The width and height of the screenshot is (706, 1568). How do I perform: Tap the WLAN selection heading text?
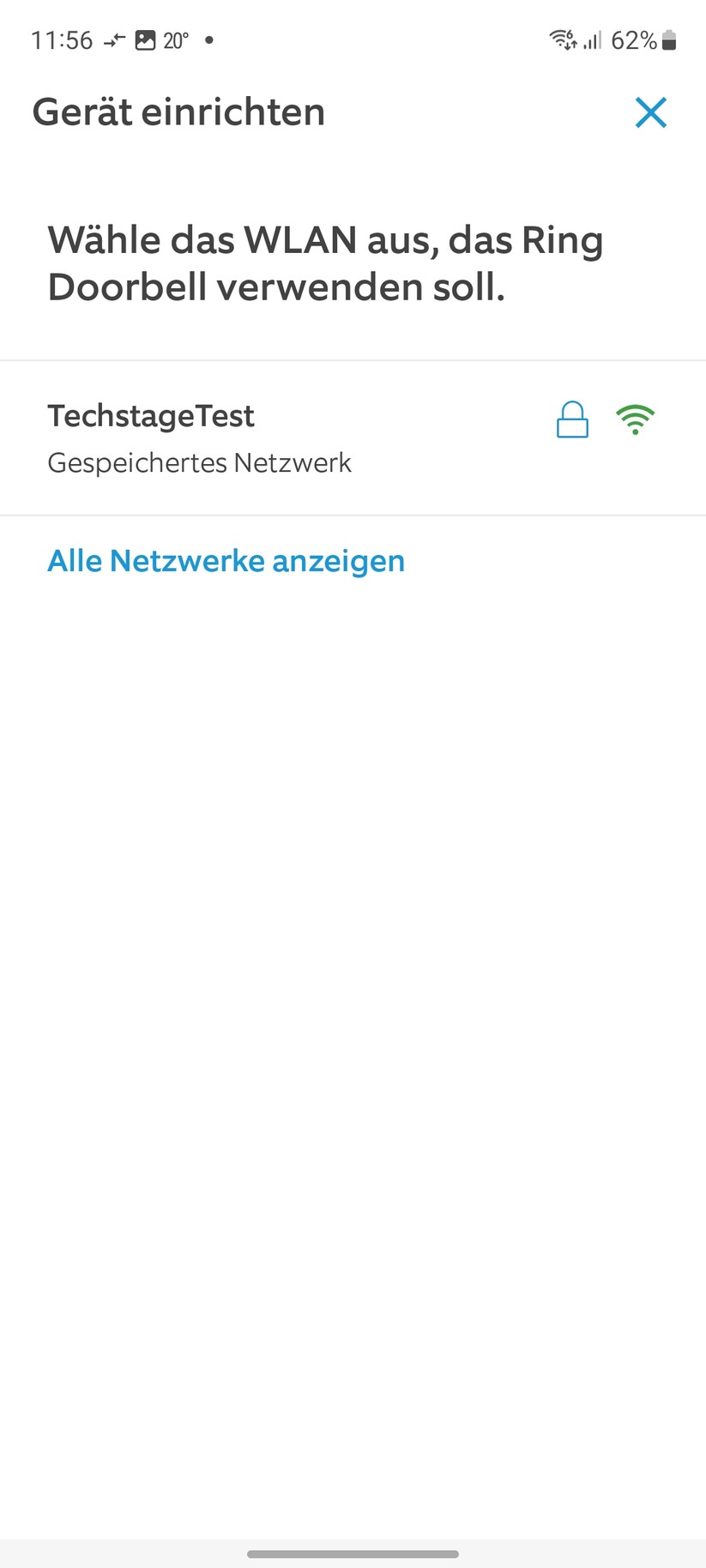[324, 263]
